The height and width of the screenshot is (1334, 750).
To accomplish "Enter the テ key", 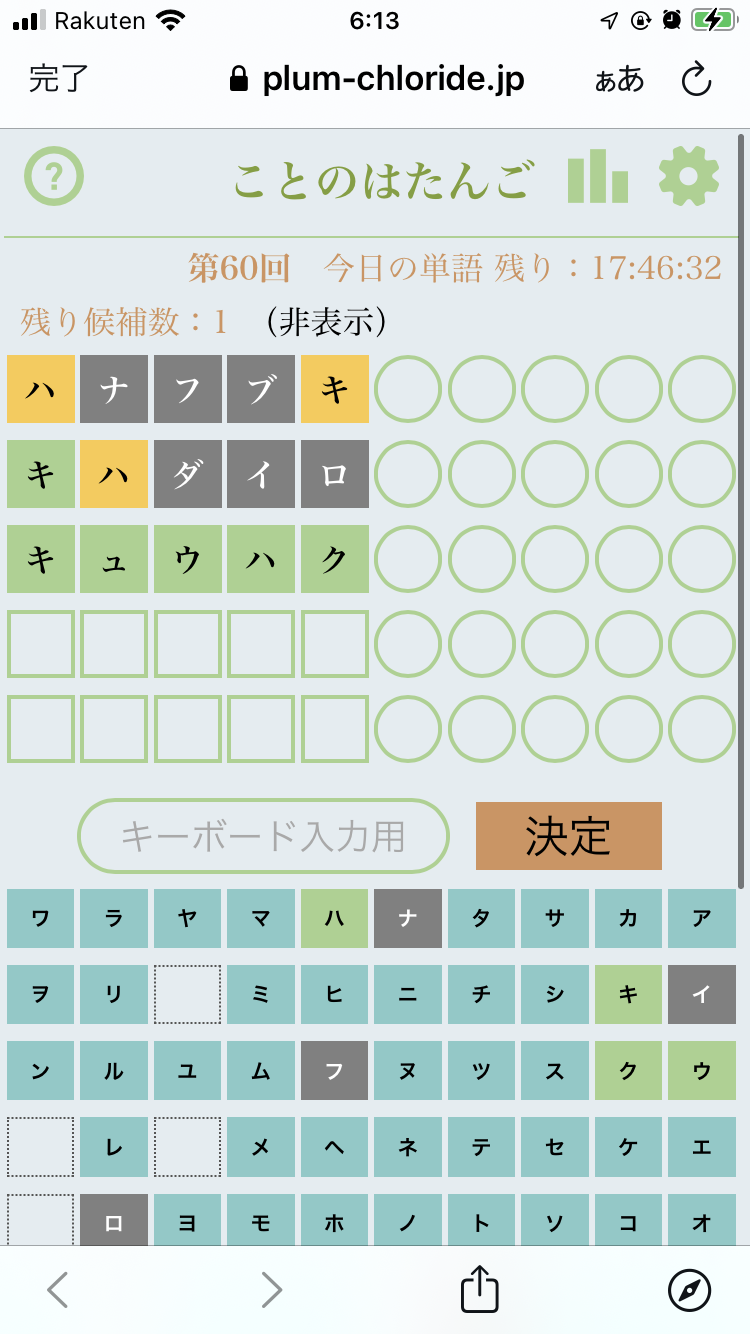I will [x=481, y=1147].
